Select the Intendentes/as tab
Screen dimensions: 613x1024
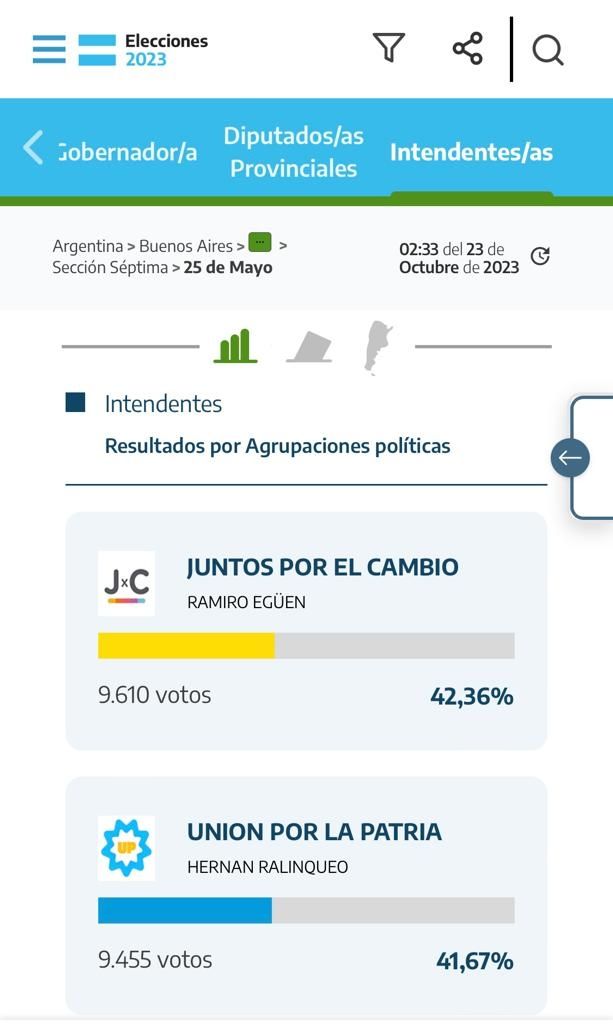click(x=471, y=152)
